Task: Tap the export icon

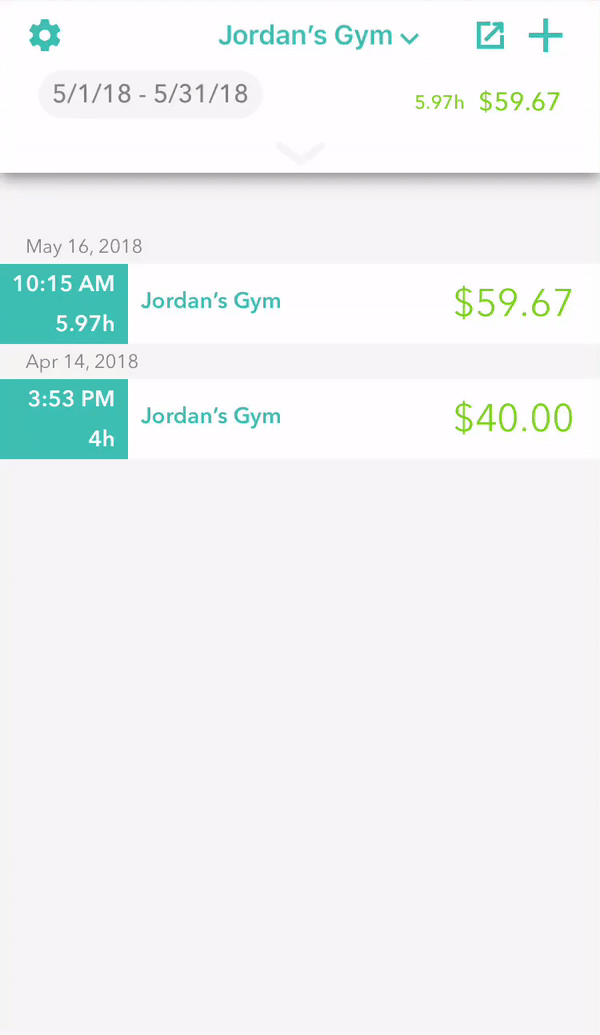Action: click(x=490, y=36)
